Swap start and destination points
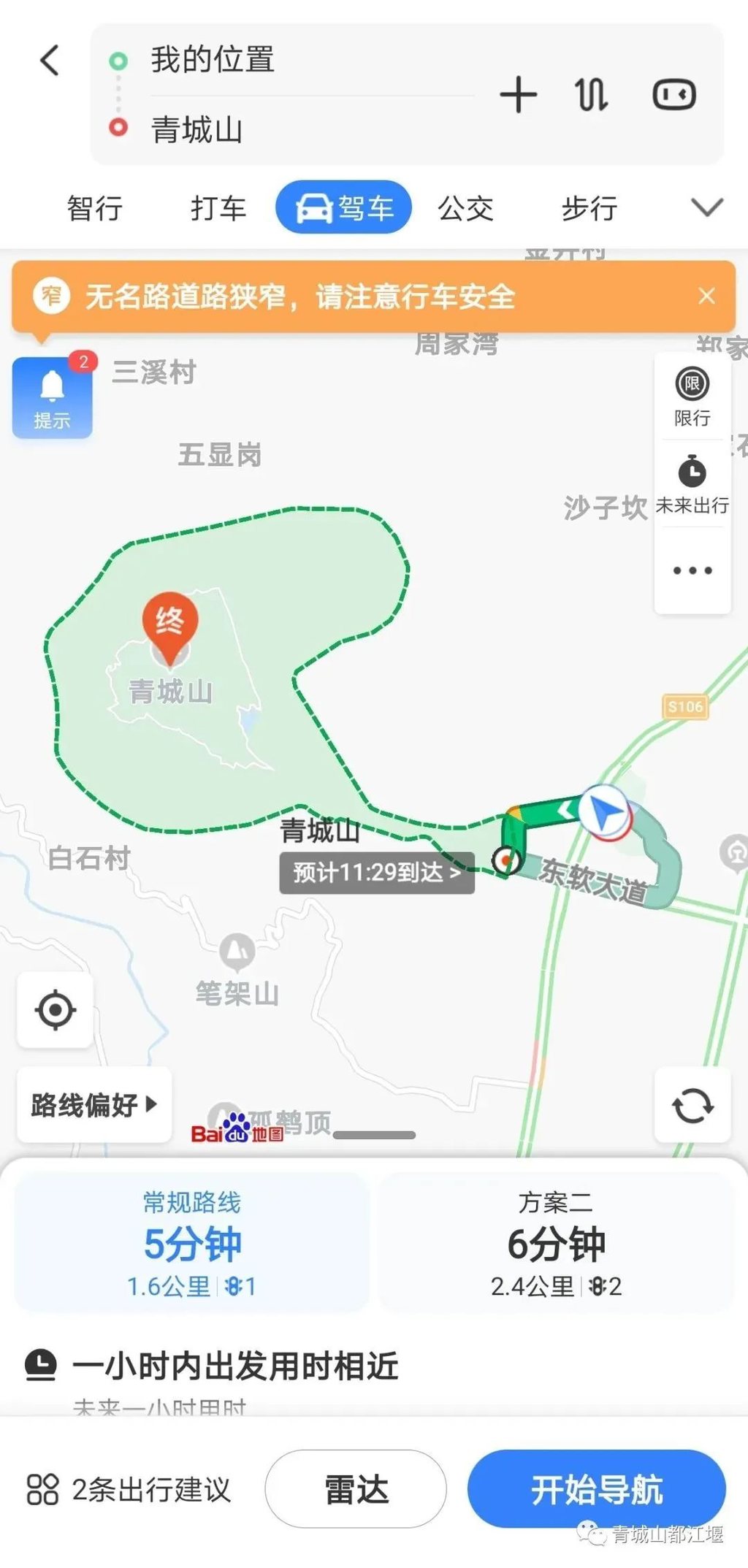The height and width of the screenshot is (1568, 748). tap(591, 95)
